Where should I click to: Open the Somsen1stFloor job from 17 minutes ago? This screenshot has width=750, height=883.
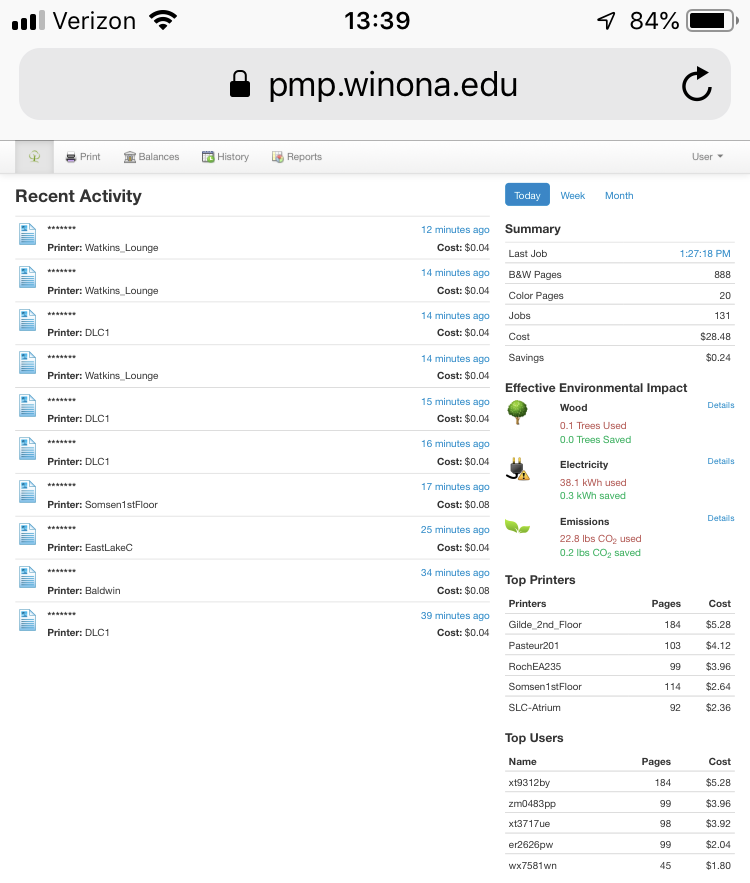(455, 487)
